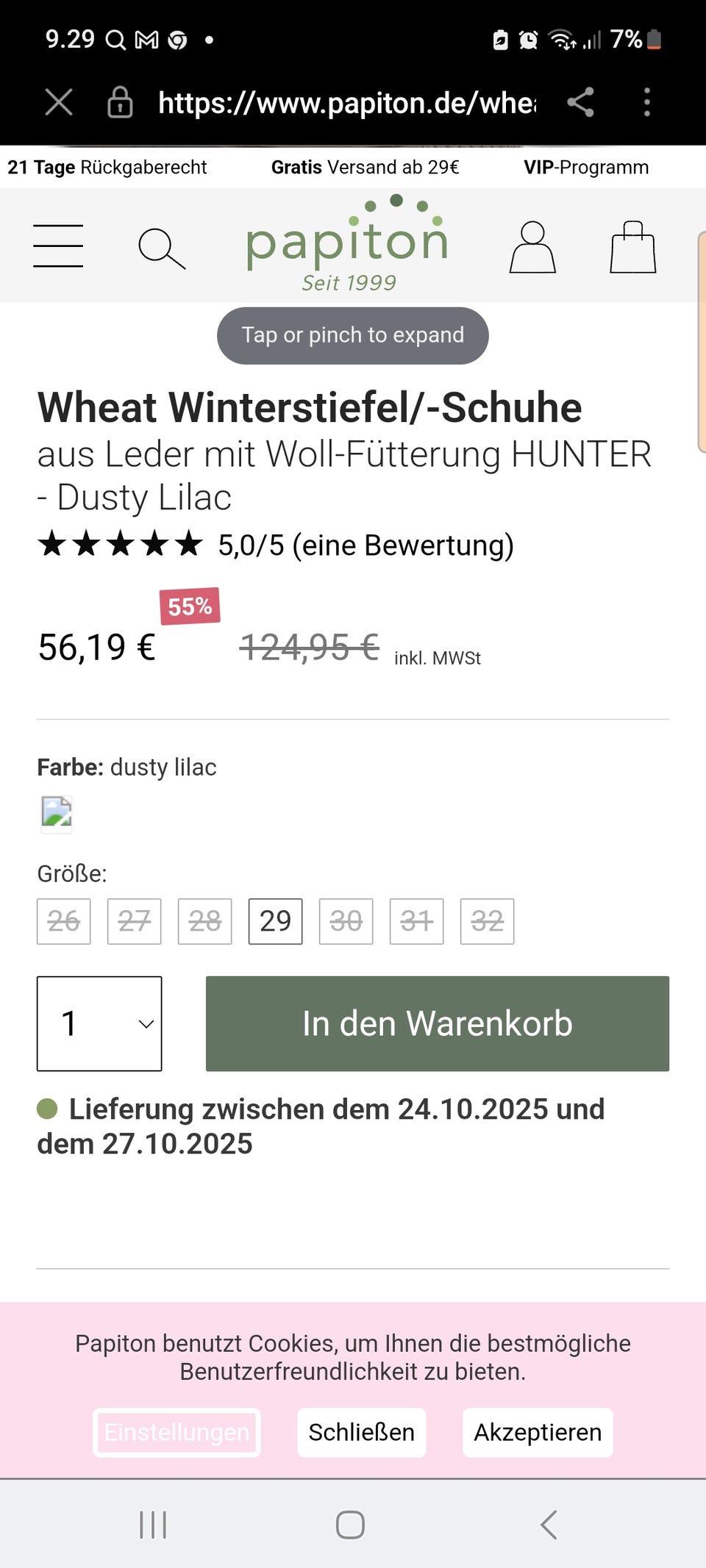The image size is (706, 1568).
Task: Dismiss cookie banner with Schließen
Action: 362,1432
